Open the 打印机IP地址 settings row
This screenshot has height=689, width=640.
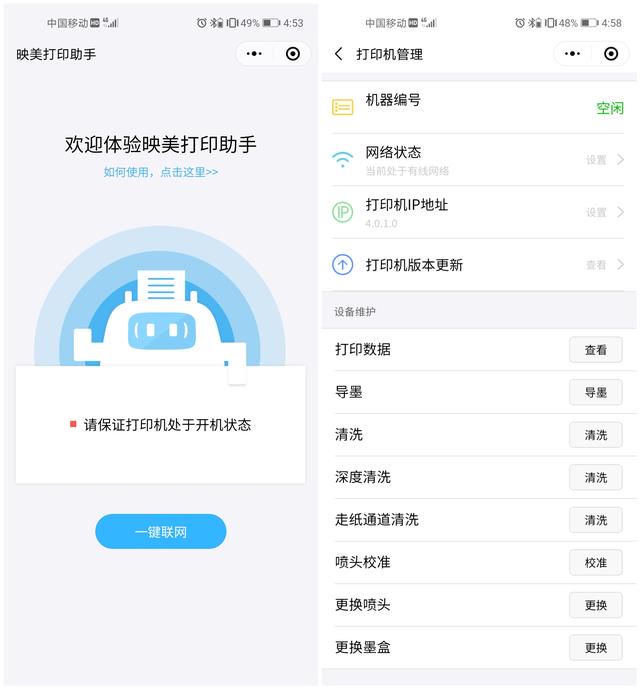(481, 212)
